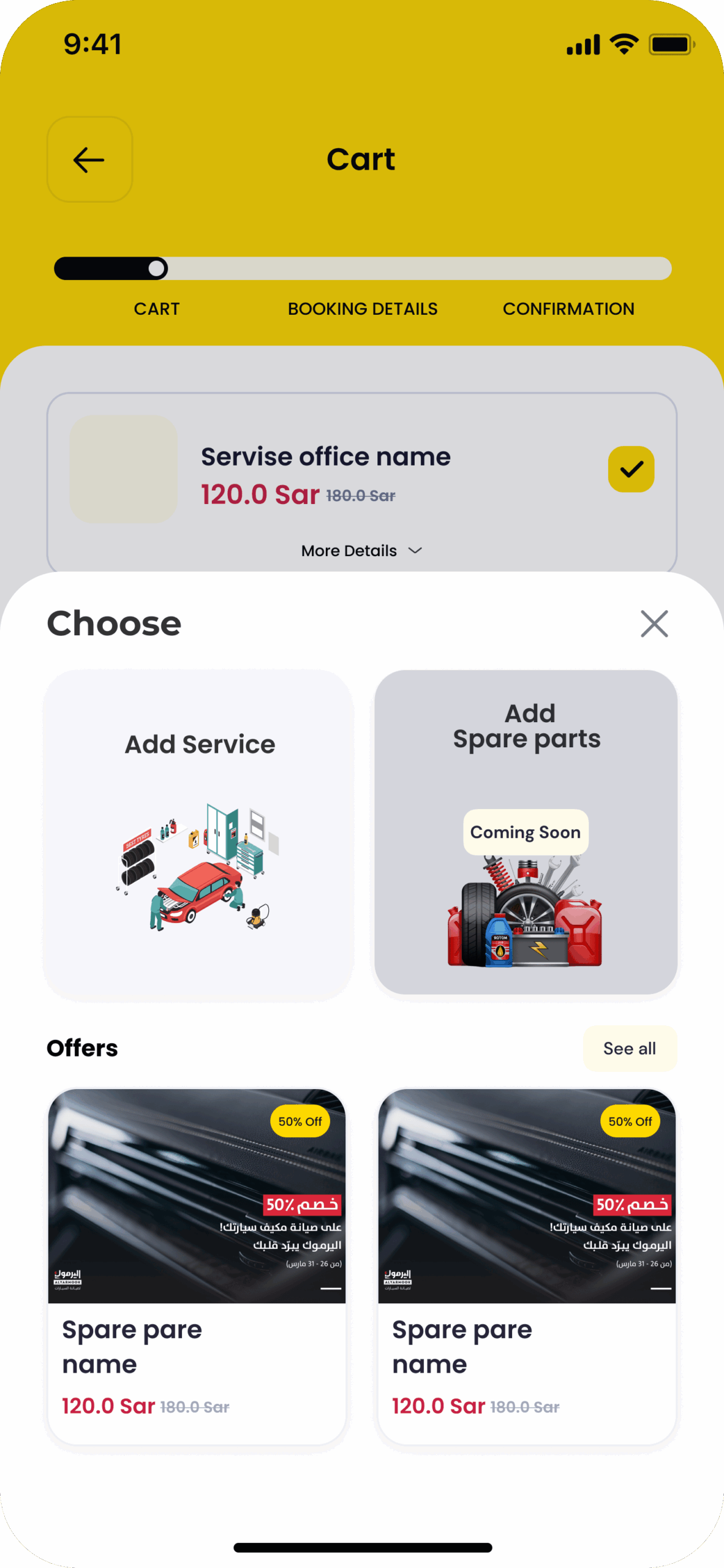Select the Add Service card
724x1568 pixels.
point(199,835)
